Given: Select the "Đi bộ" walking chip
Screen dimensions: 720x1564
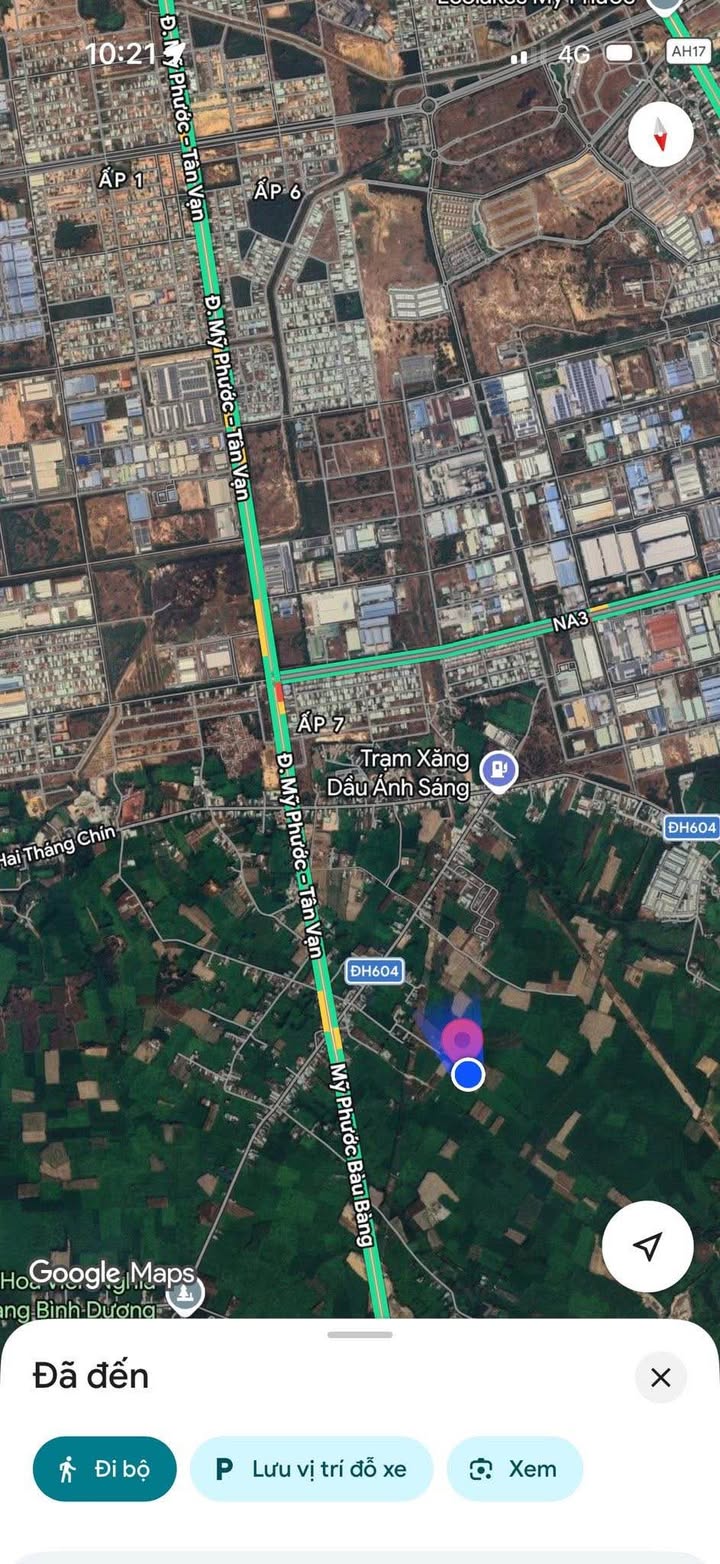Looking at the screenshot, I should [105, 1469].
